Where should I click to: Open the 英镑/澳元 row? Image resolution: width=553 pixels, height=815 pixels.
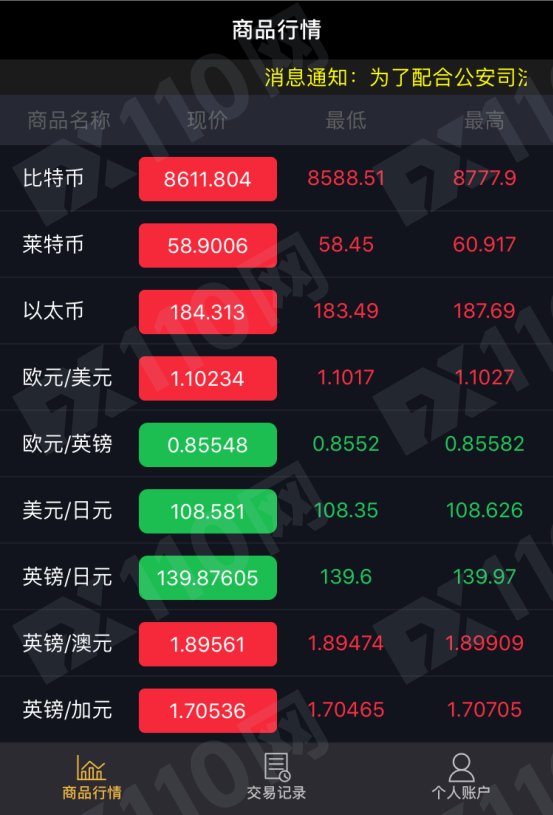click(x=276, y=643)
